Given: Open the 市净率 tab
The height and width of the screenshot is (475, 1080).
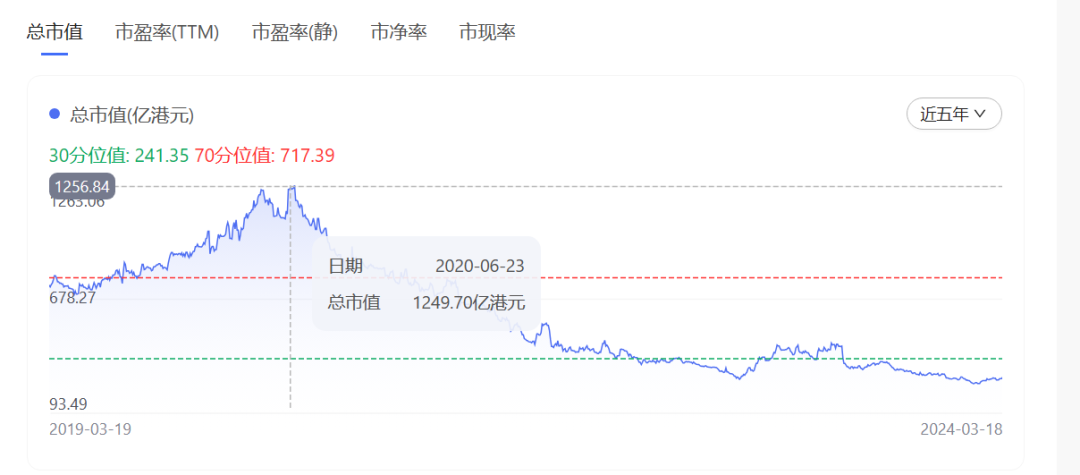Looking at the screenshot, I should click(x=398, y=32).
